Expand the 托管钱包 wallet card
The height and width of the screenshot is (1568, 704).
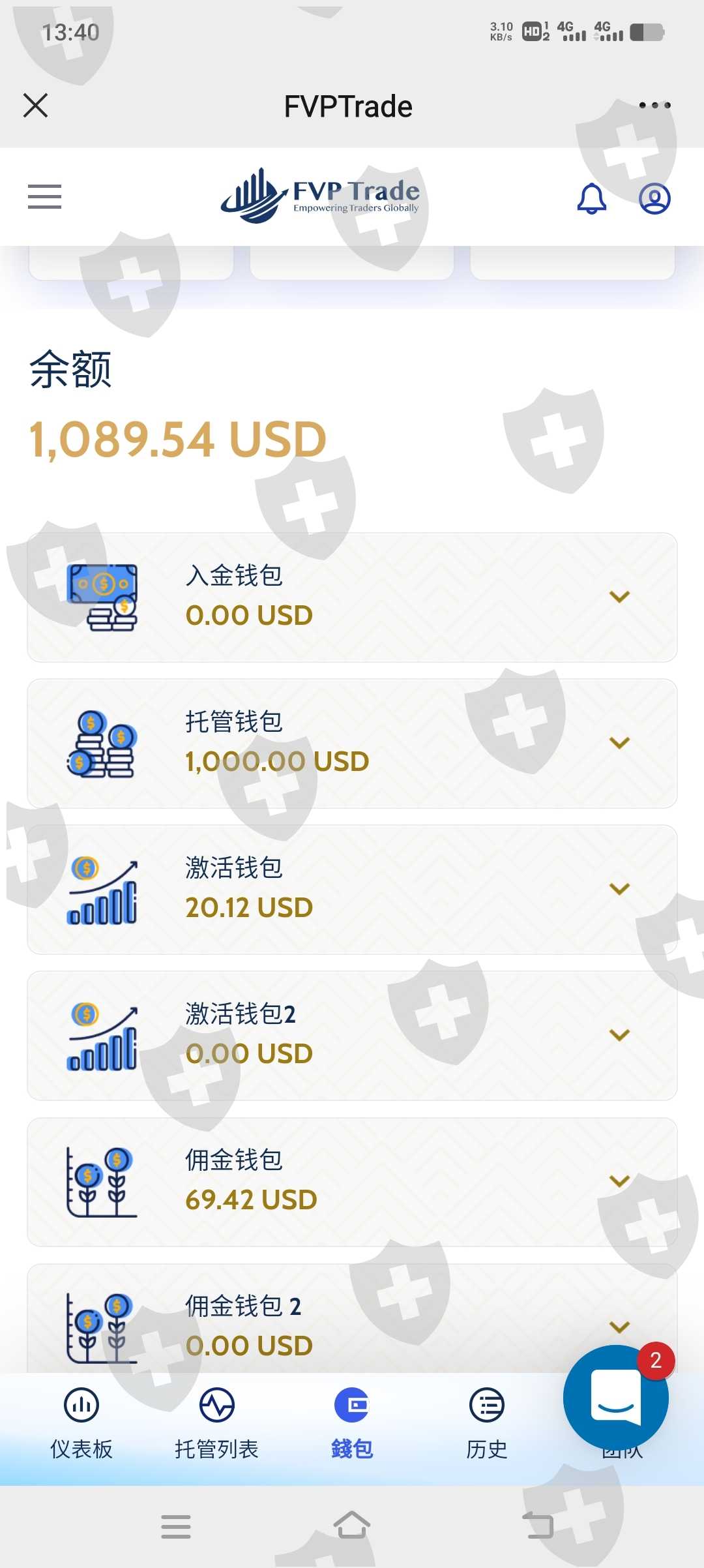tap(352, 744)
